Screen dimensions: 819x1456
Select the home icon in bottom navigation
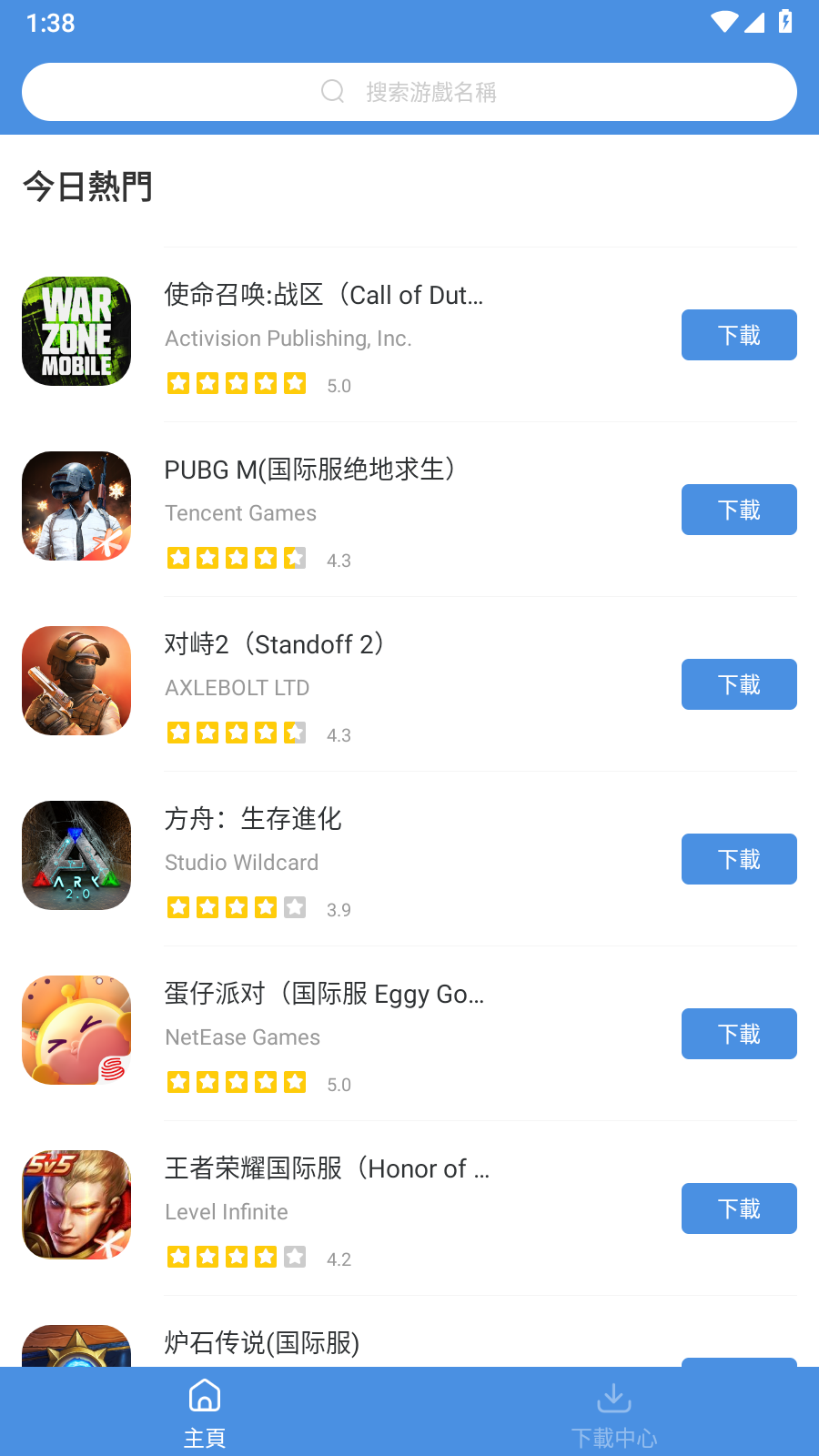(x=204, y=1394)
